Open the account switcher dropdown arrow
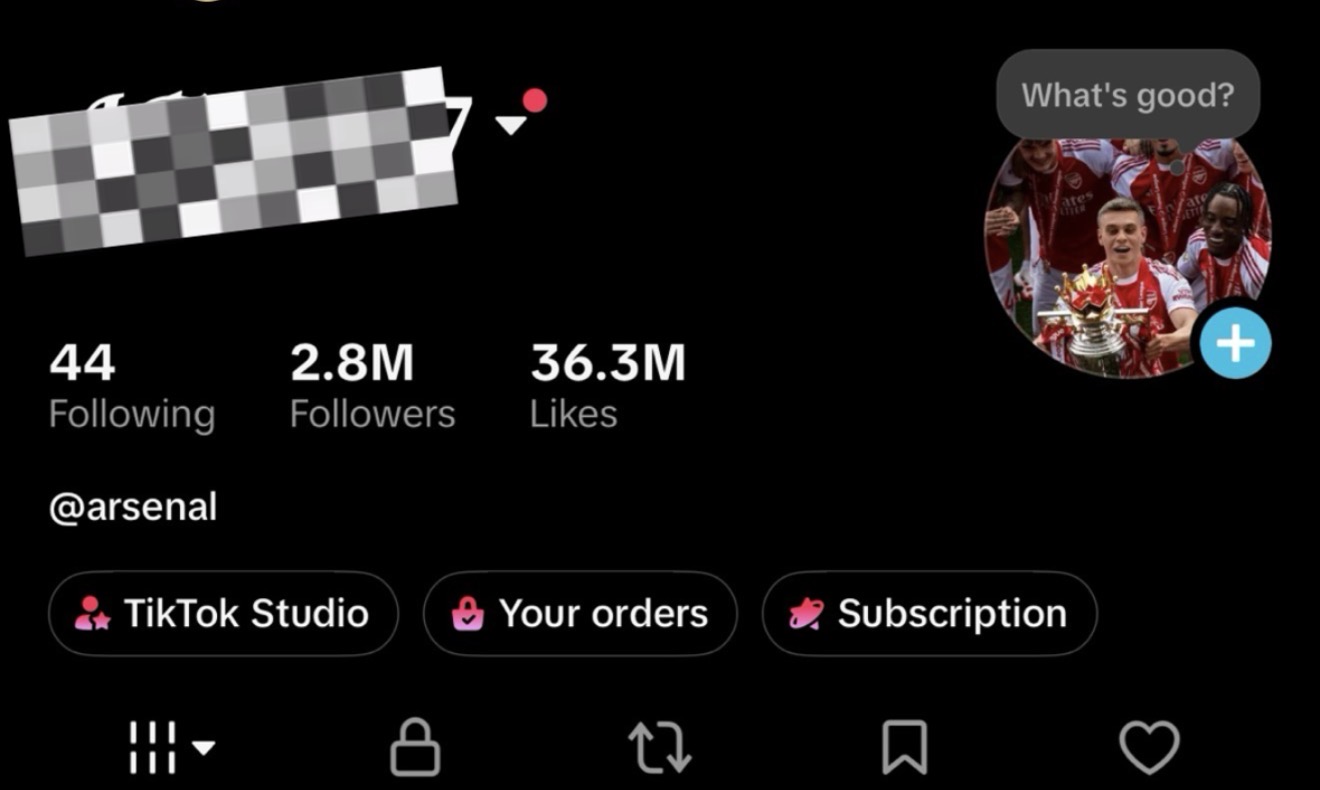Image resolution: width=1320 pixels, height=790 pixels. [511, 125]
